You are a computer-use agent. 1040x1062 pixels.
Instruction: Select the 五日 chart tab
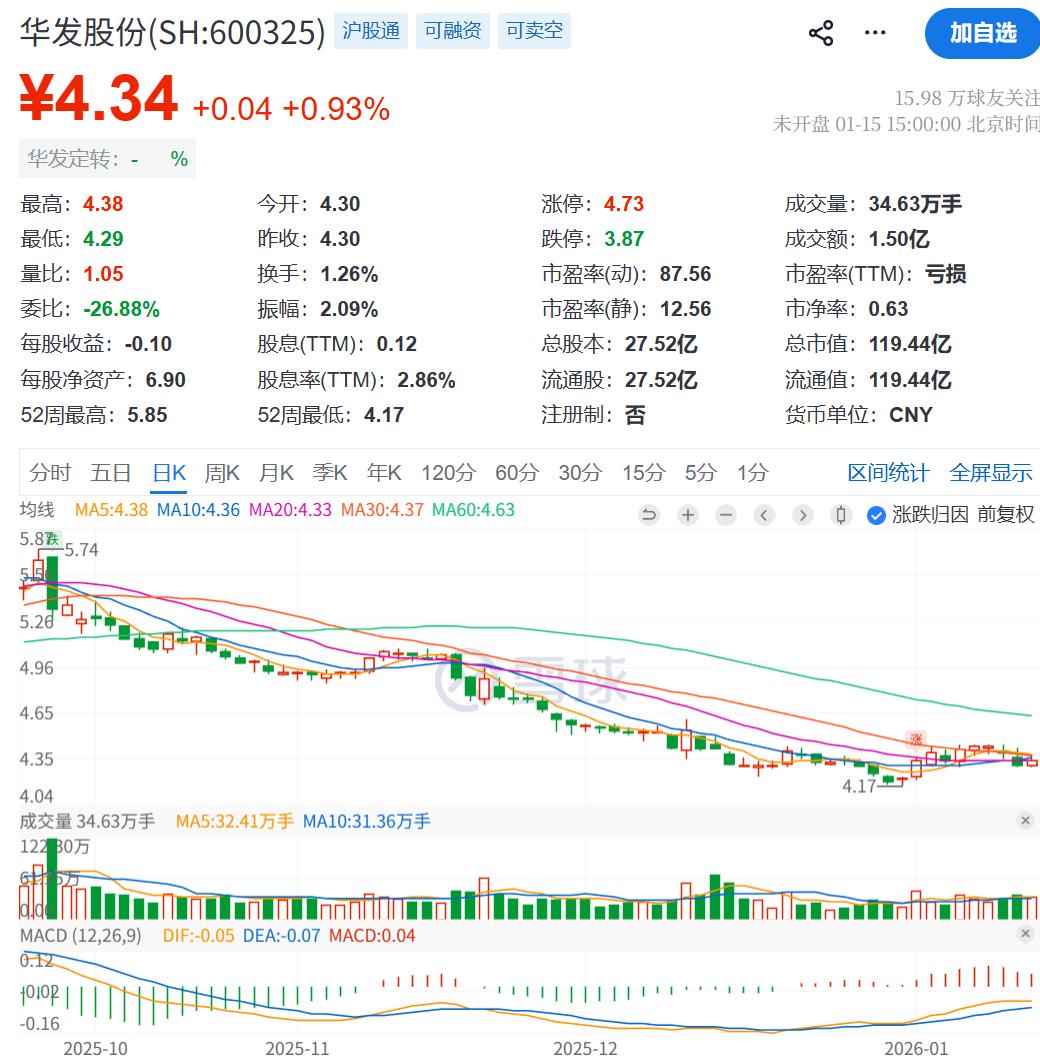(110, 473)
